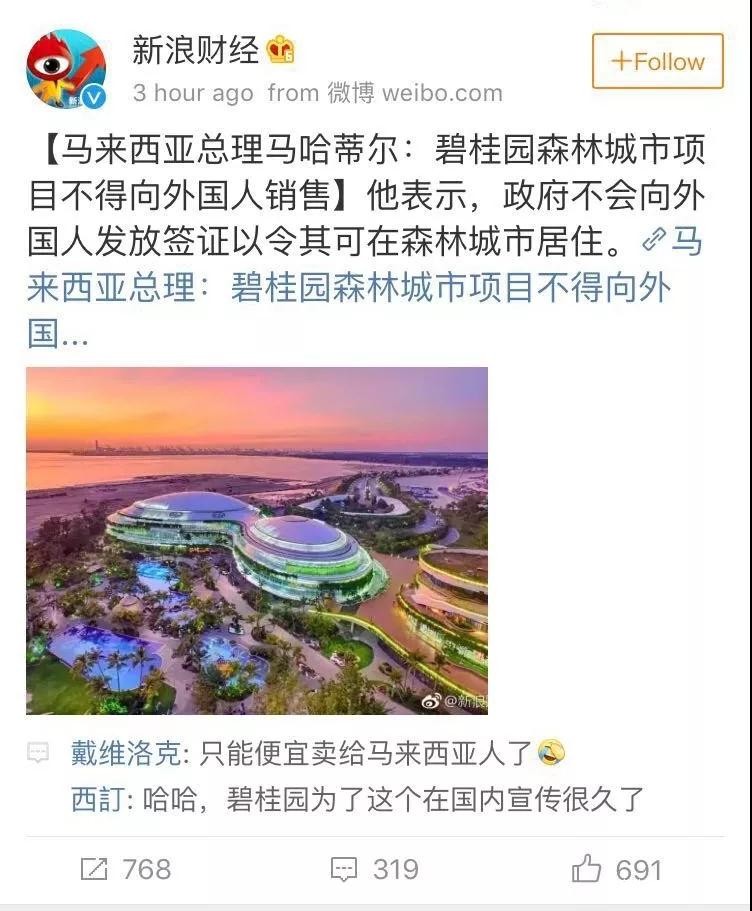Follow the 新浪财经 account
The width and height of the screenshot is (752, 911).
[x=657, y=61]
